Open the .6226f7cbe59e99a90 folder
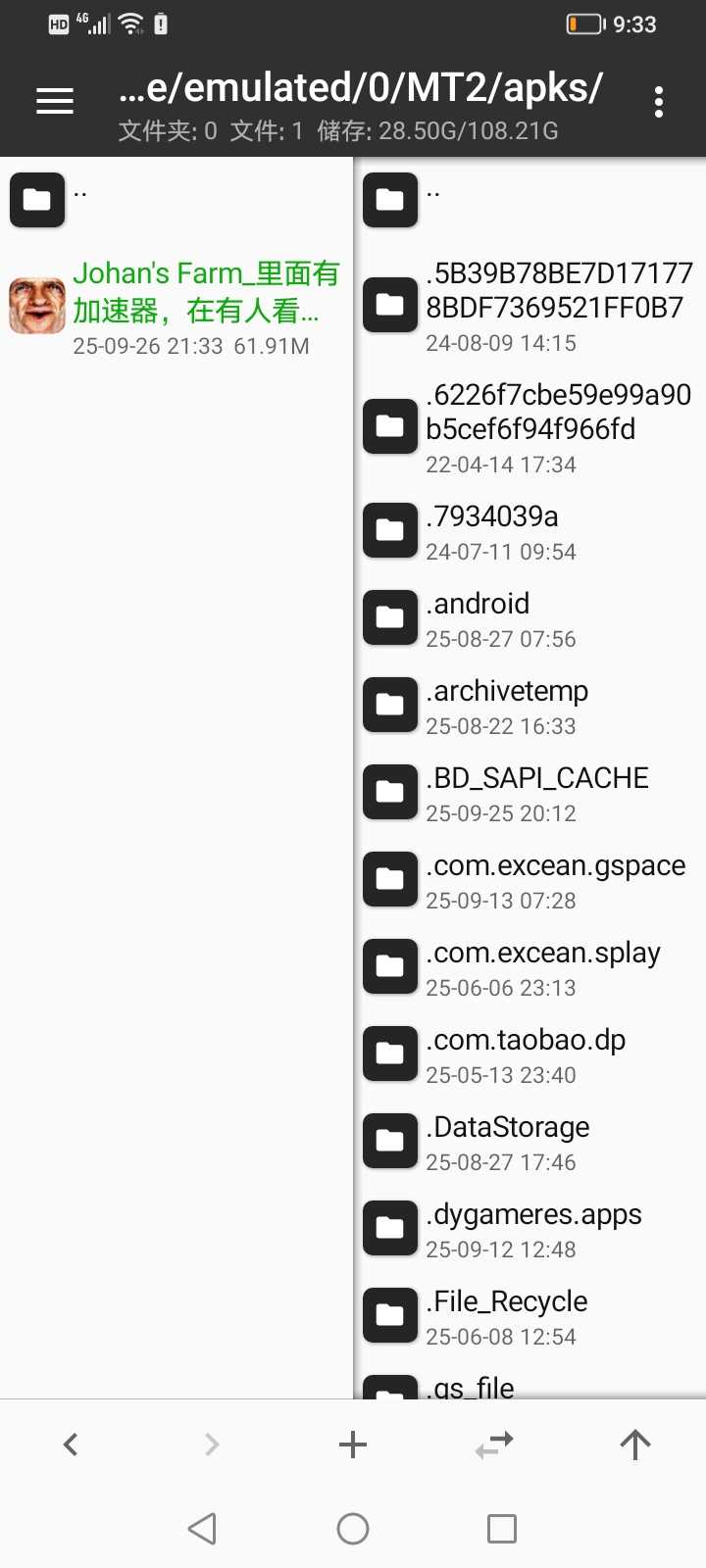706x1568 pixels. click(529, 427)
